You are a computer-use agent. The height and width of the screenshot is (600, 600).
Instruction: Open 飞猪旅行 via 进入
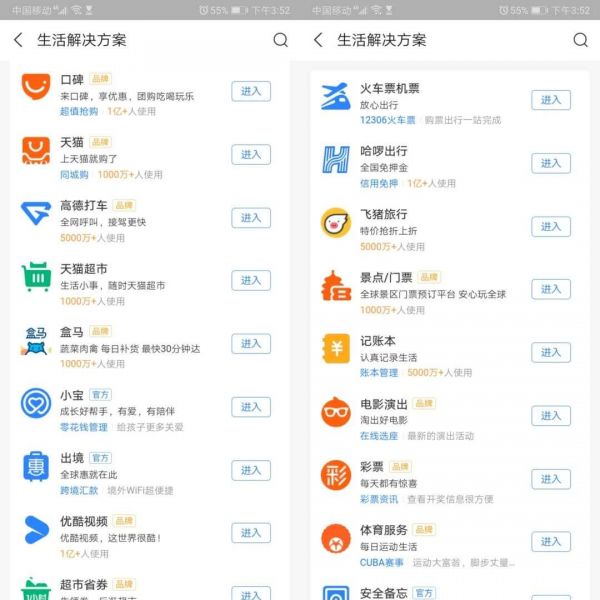(551, 226)
